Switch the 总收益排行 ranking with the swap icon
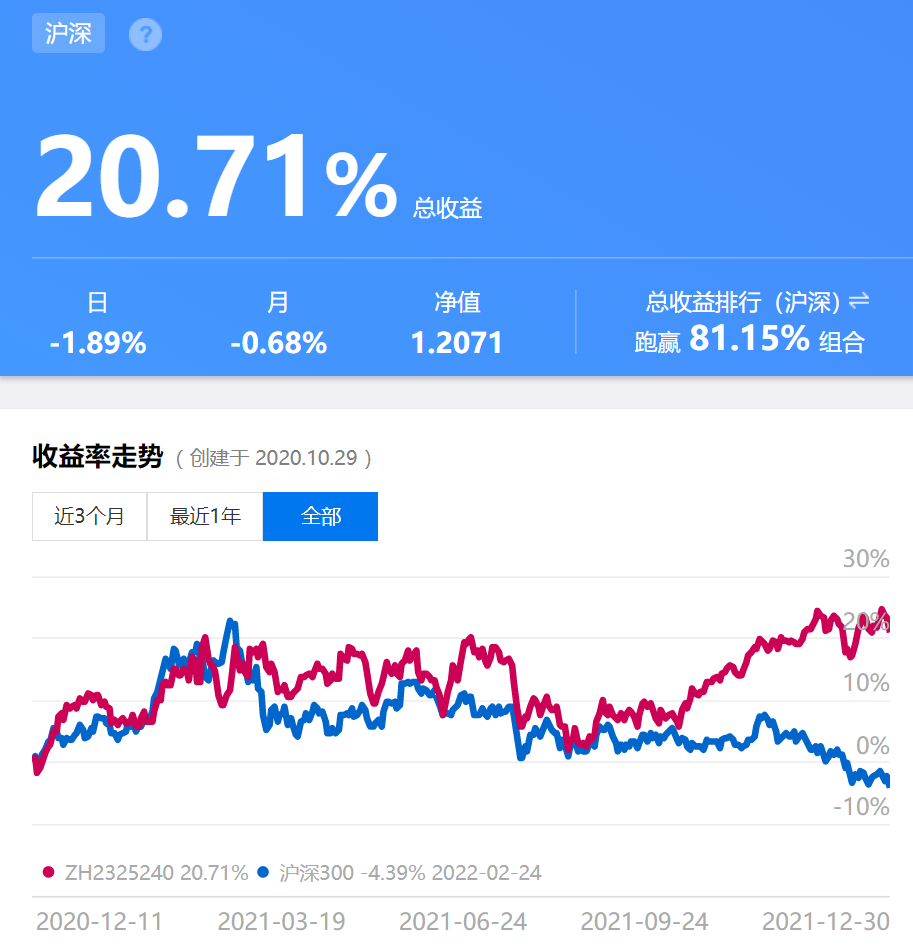This screenshot has height=952, width=913. click(x=858, y=301)
